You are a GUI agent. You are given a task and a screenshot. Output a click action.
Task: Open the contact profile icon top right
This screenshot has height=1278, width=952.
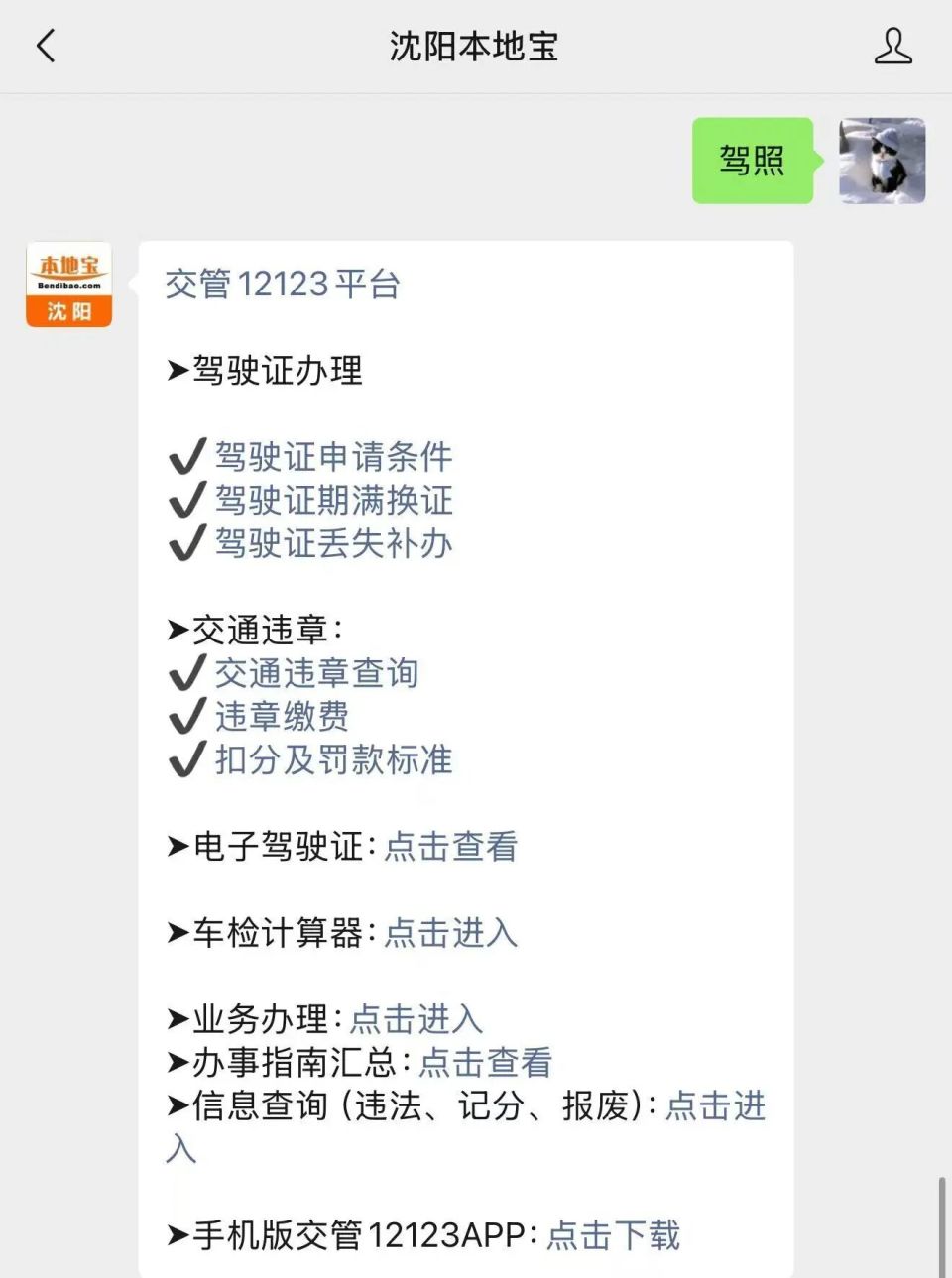895,46
